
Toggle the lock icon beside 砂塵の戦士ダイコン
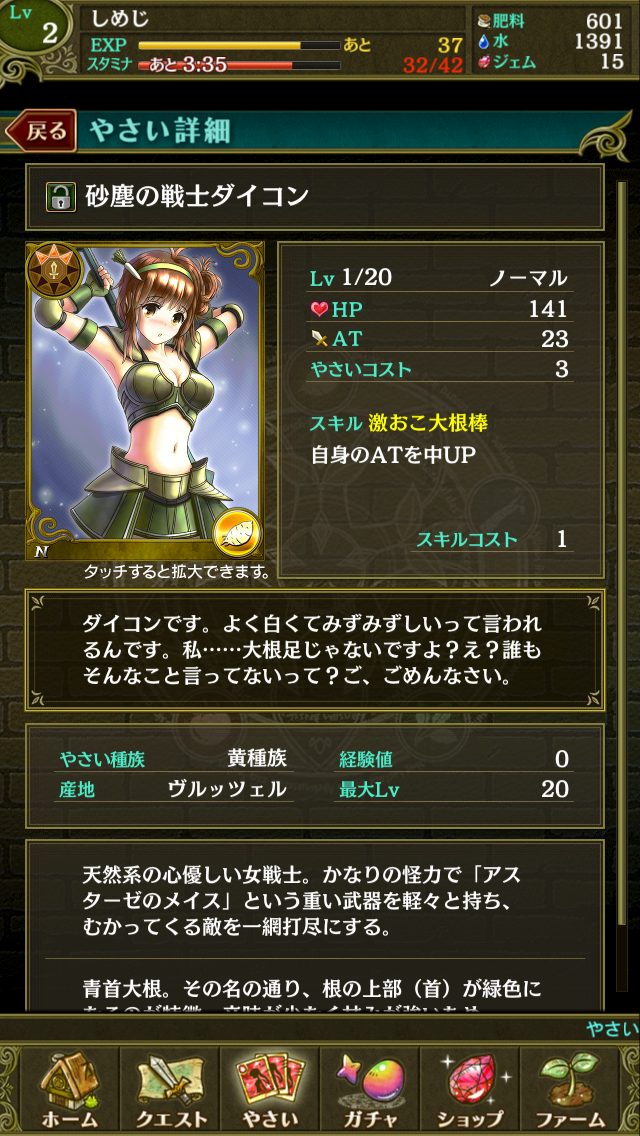(62, 197)
